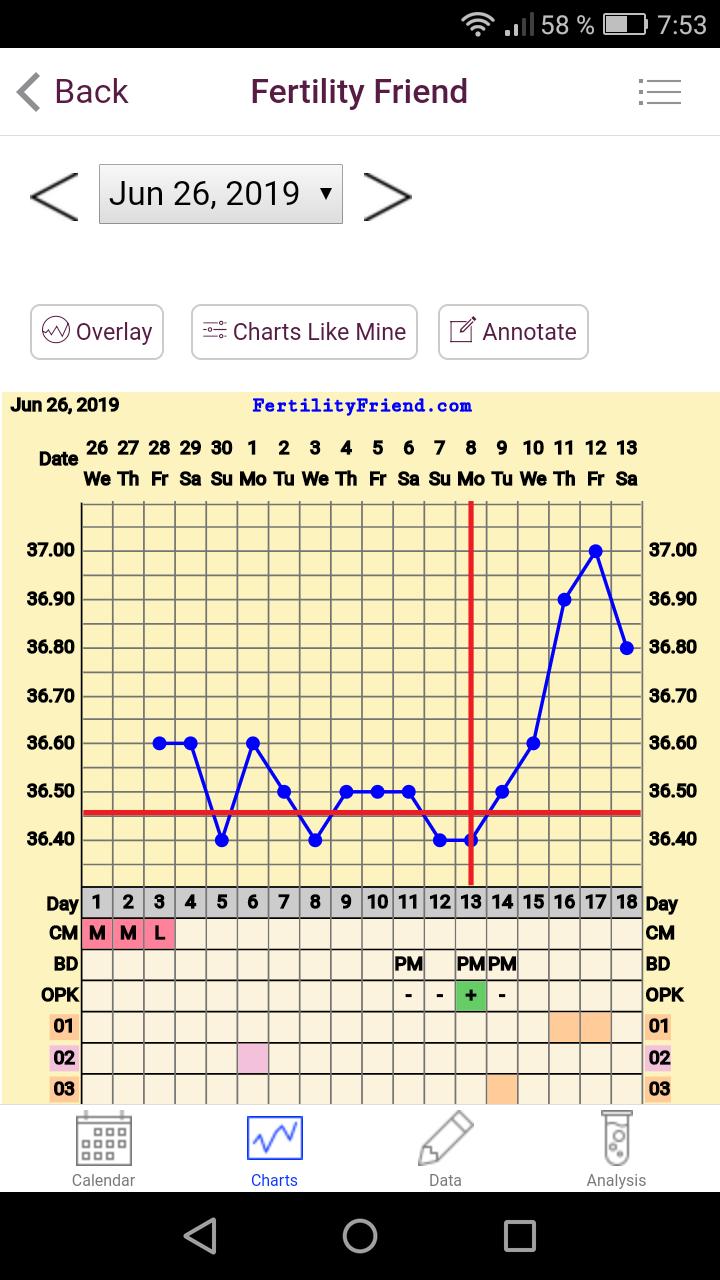Tap the system home button
Viewport: 720px width, 1280px height.
tap(360, 1236)
